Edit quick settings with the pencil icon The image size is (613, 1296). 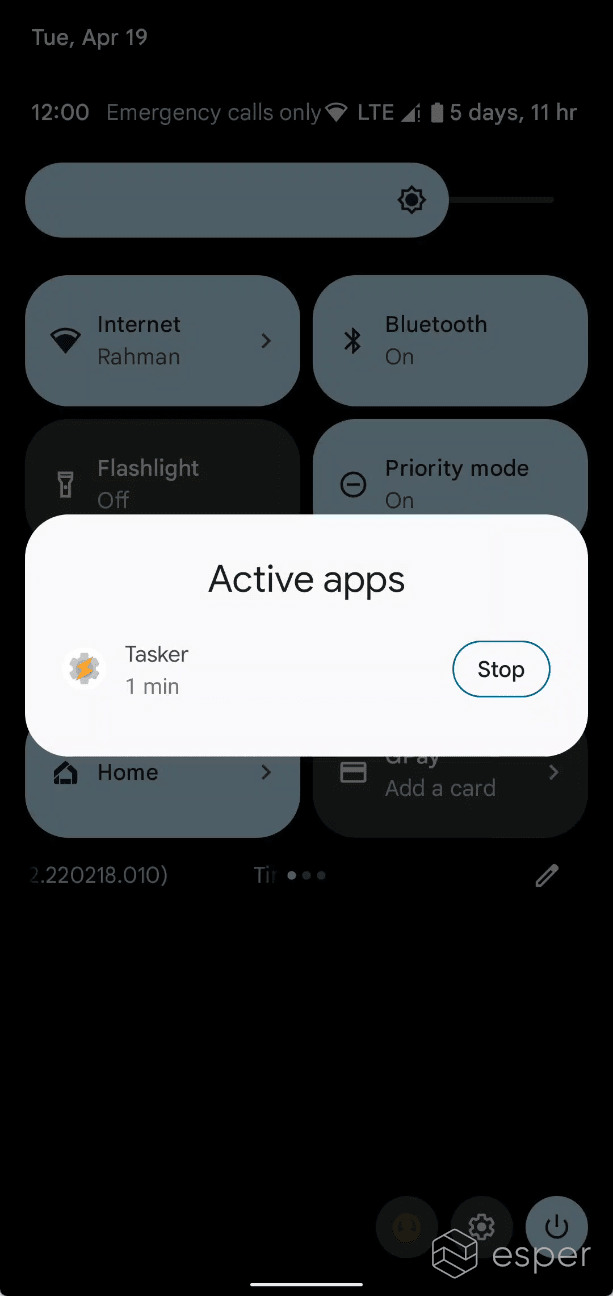[x=546, y=876]
